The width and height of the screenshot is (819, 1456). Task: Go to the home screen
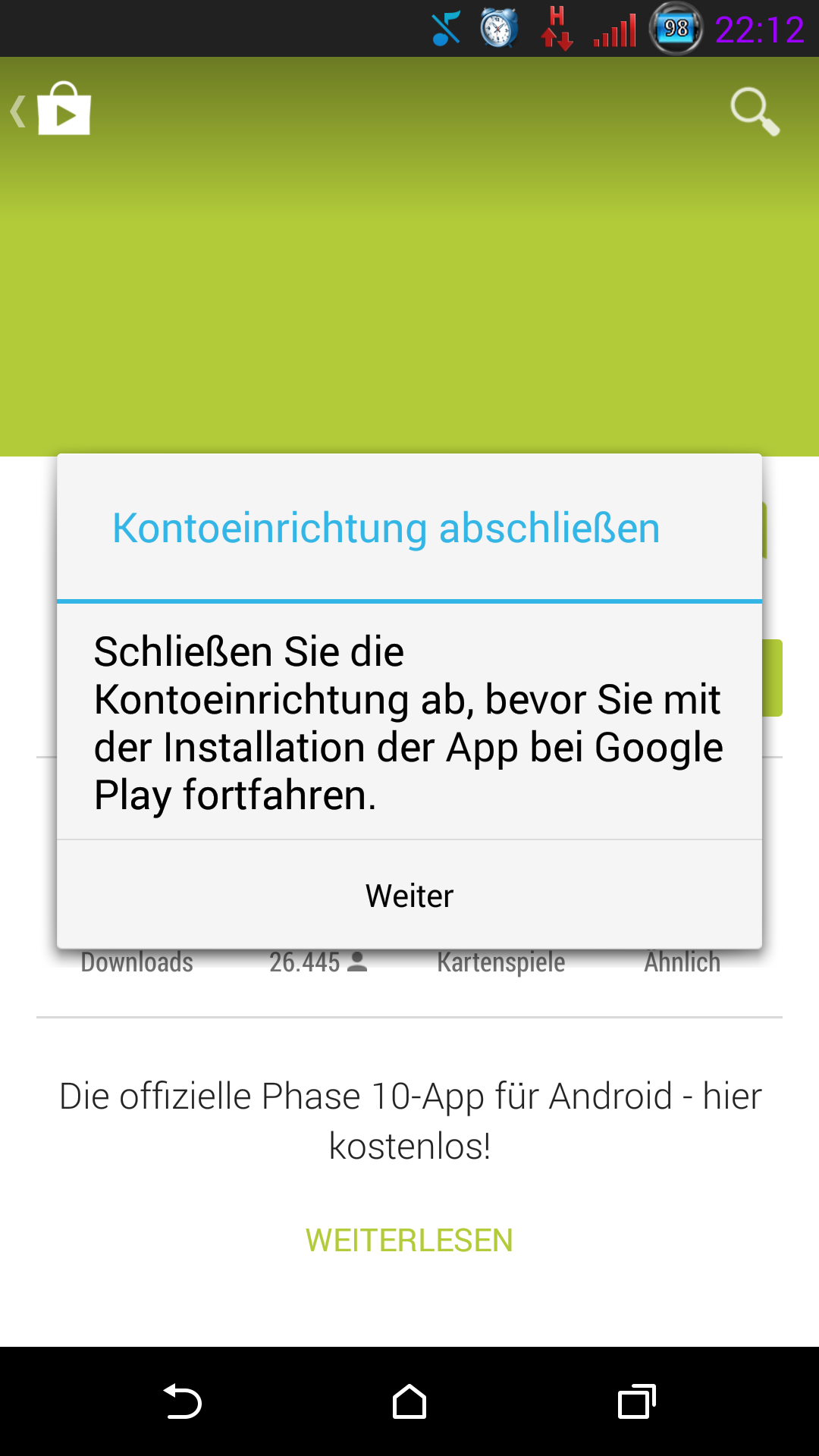point(409,1401)
